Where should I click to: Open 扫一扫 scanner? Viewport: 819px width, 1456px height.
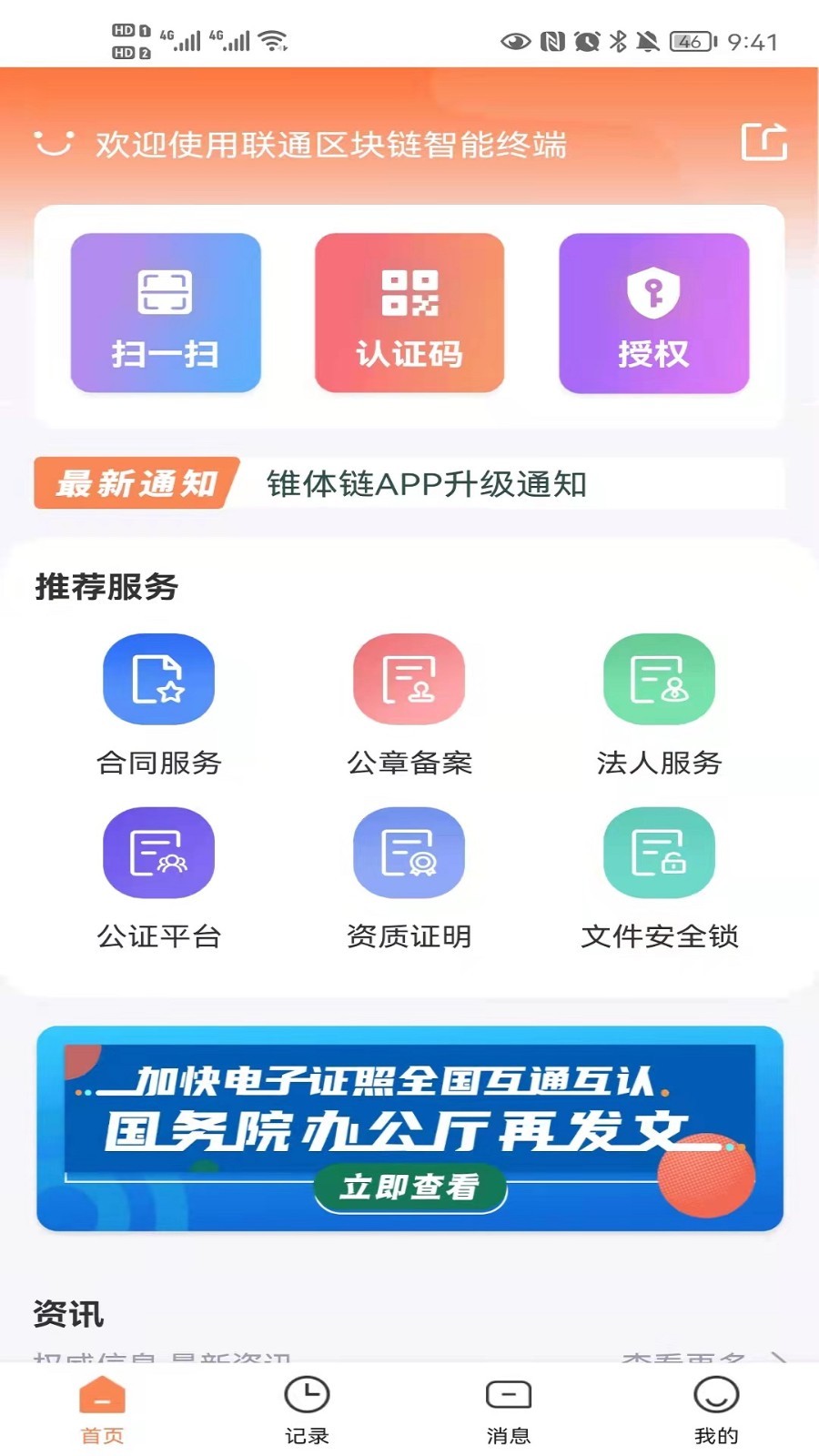tap(166, 313)
